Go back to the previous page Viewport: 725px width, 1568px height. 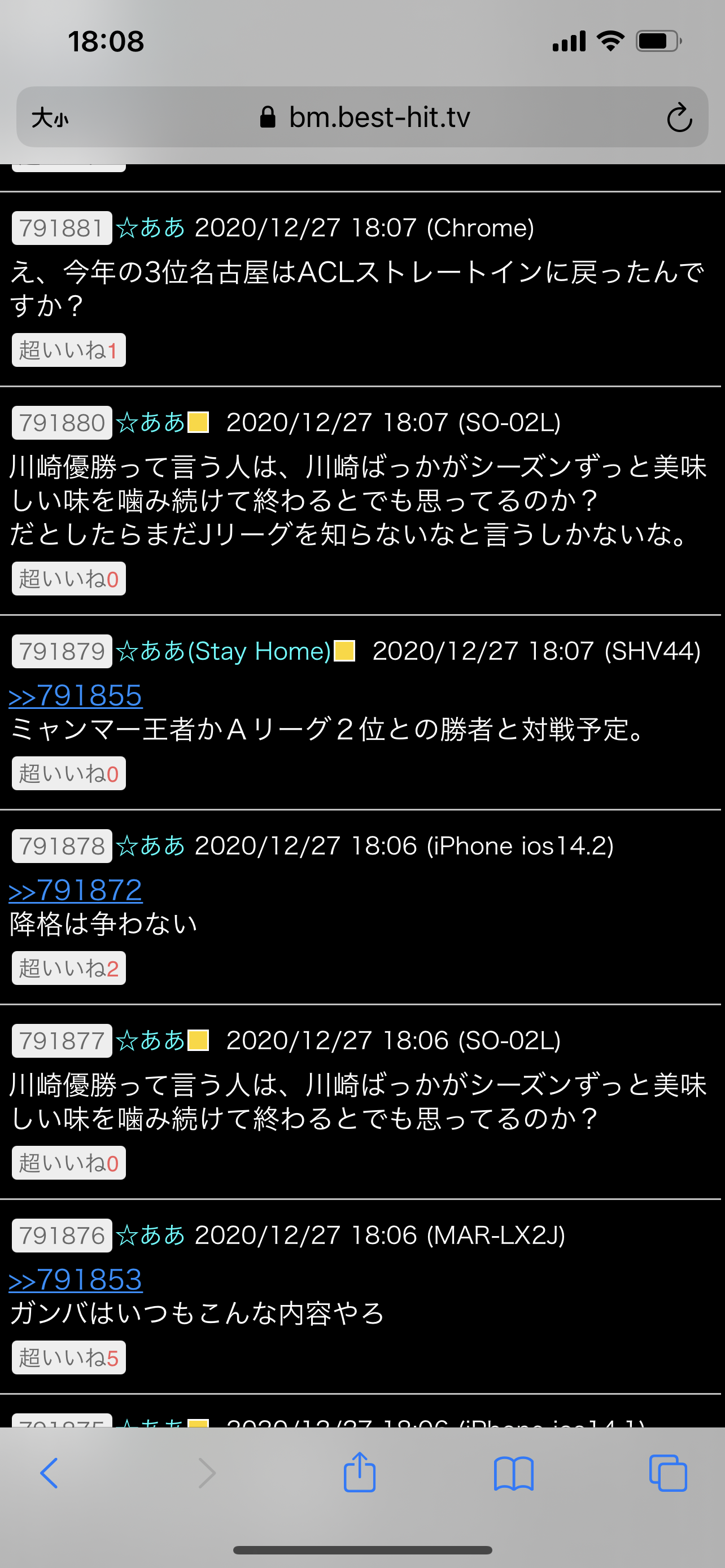49,1474
